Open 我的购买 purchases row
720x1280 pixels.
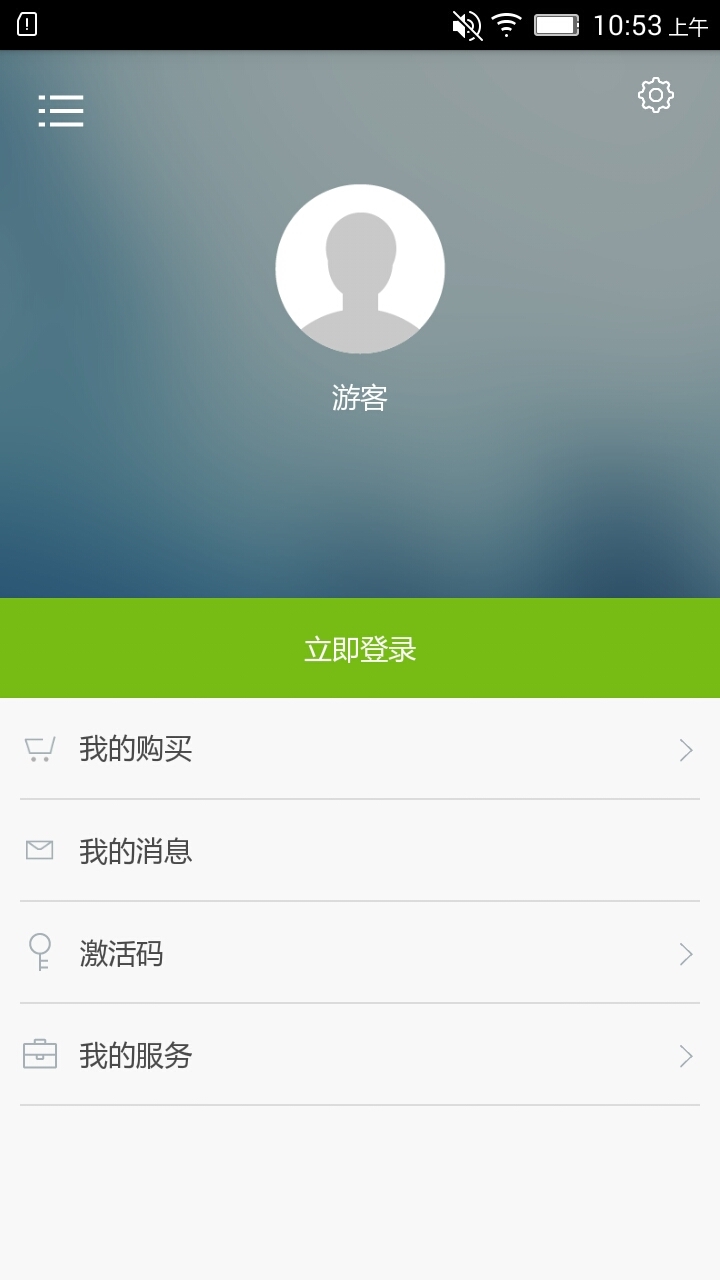(360, 749)
